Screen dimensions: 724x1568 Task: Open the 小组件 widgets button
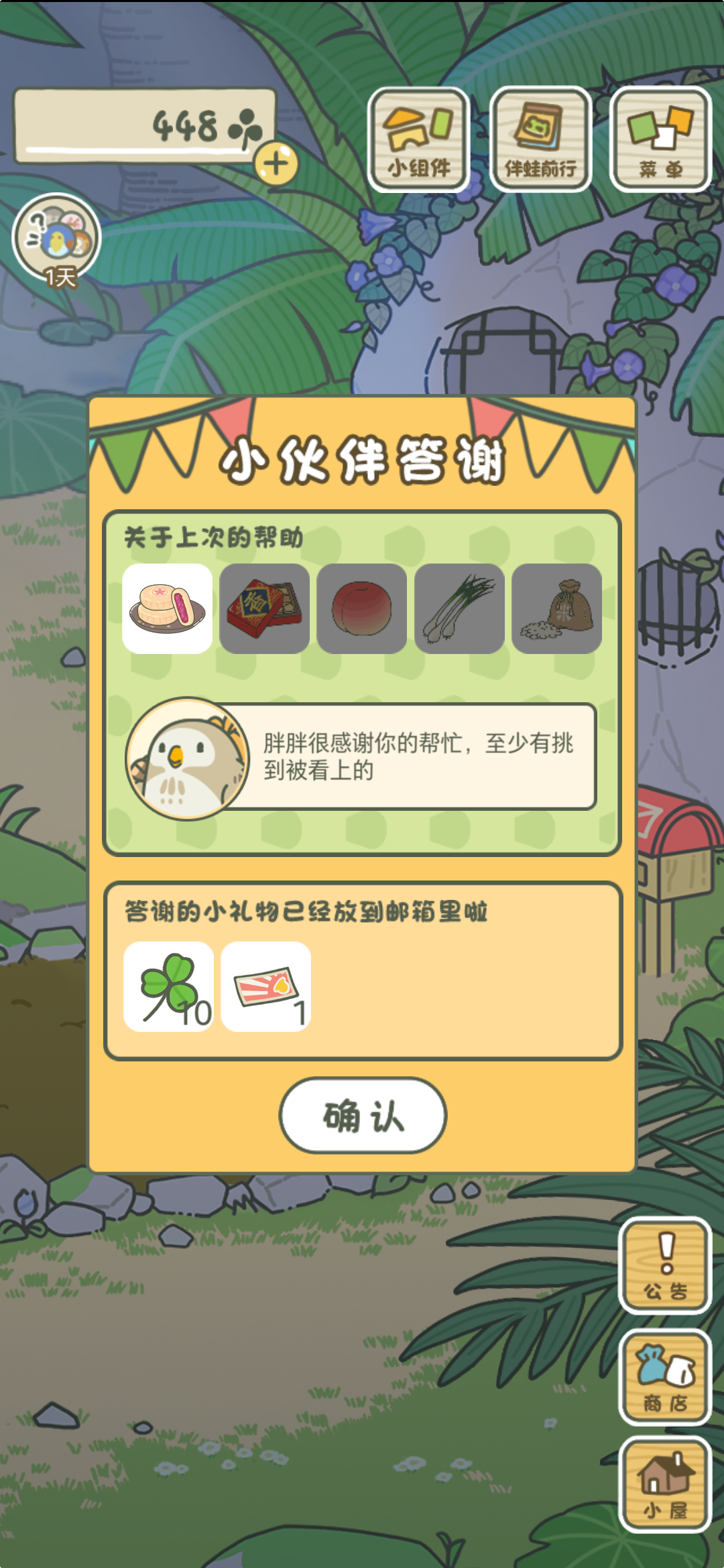click(x=419, y=139)
